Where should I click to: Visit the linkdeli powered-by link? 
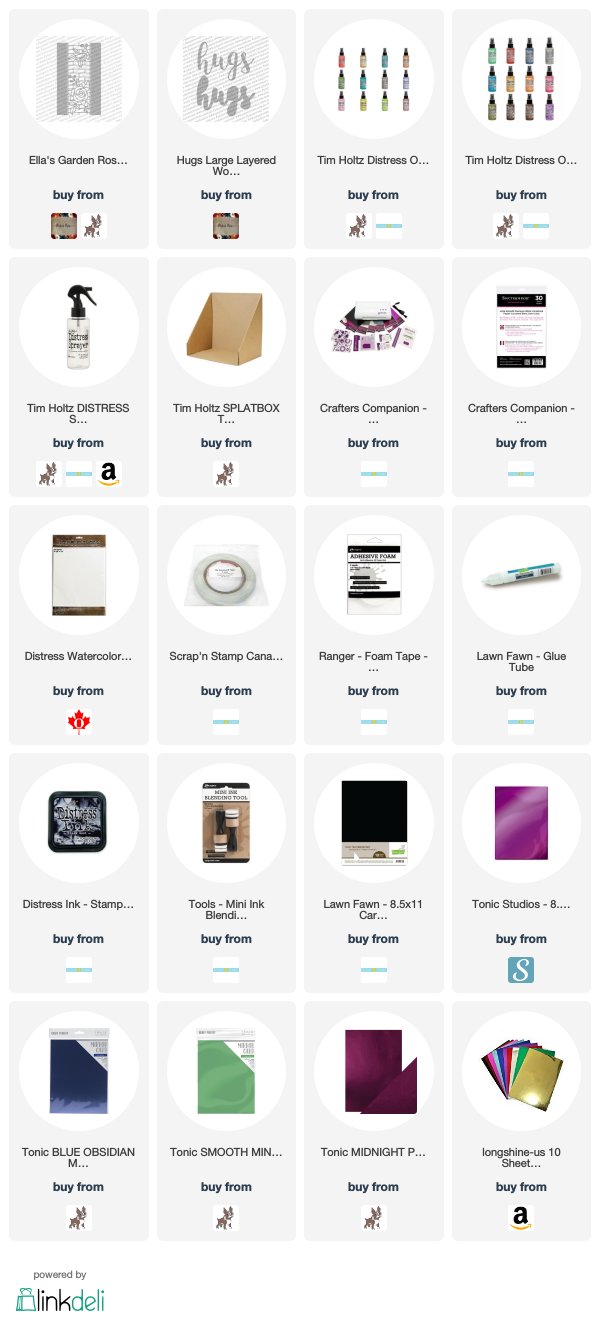[60, 1297]
